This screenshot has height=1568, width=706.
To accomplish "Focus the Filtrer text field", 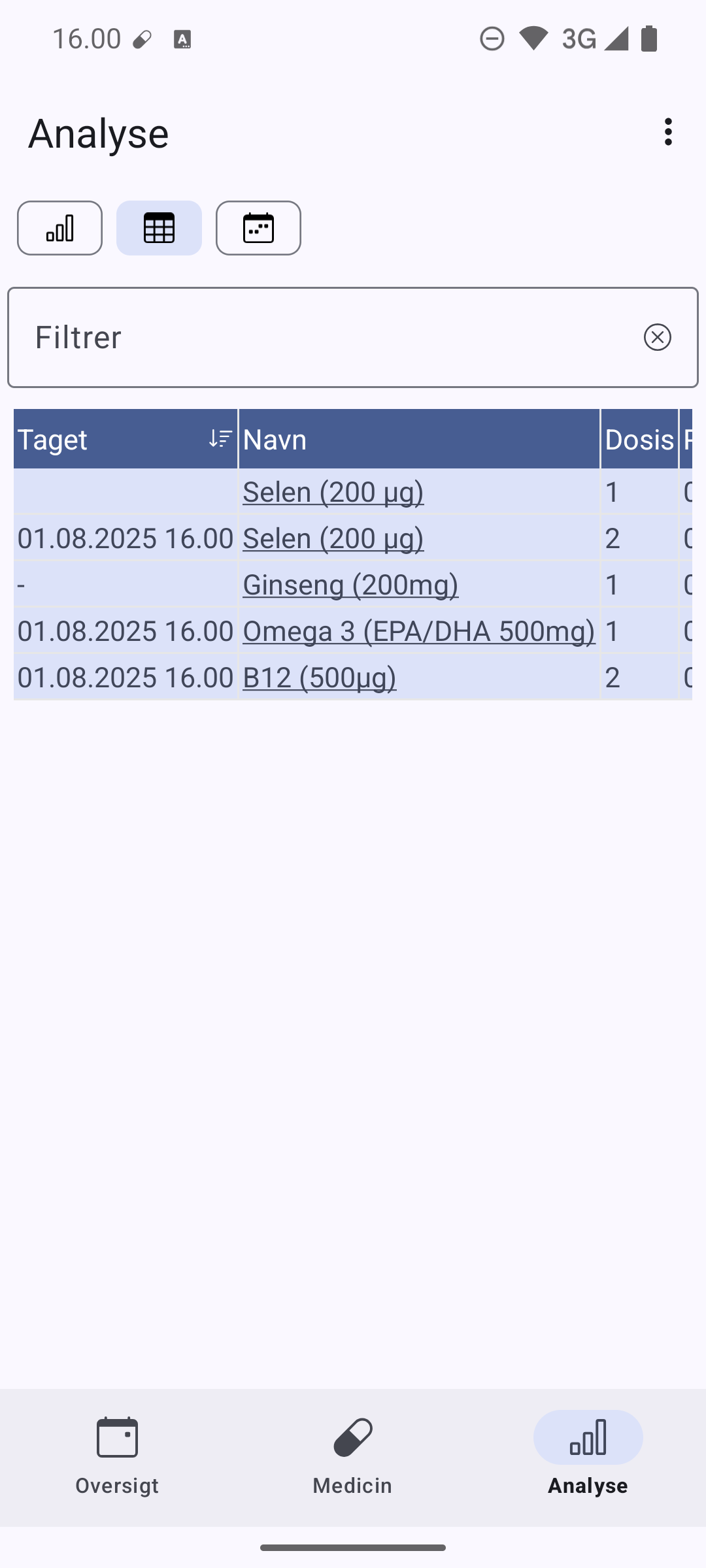I will (x=327, y=337).
